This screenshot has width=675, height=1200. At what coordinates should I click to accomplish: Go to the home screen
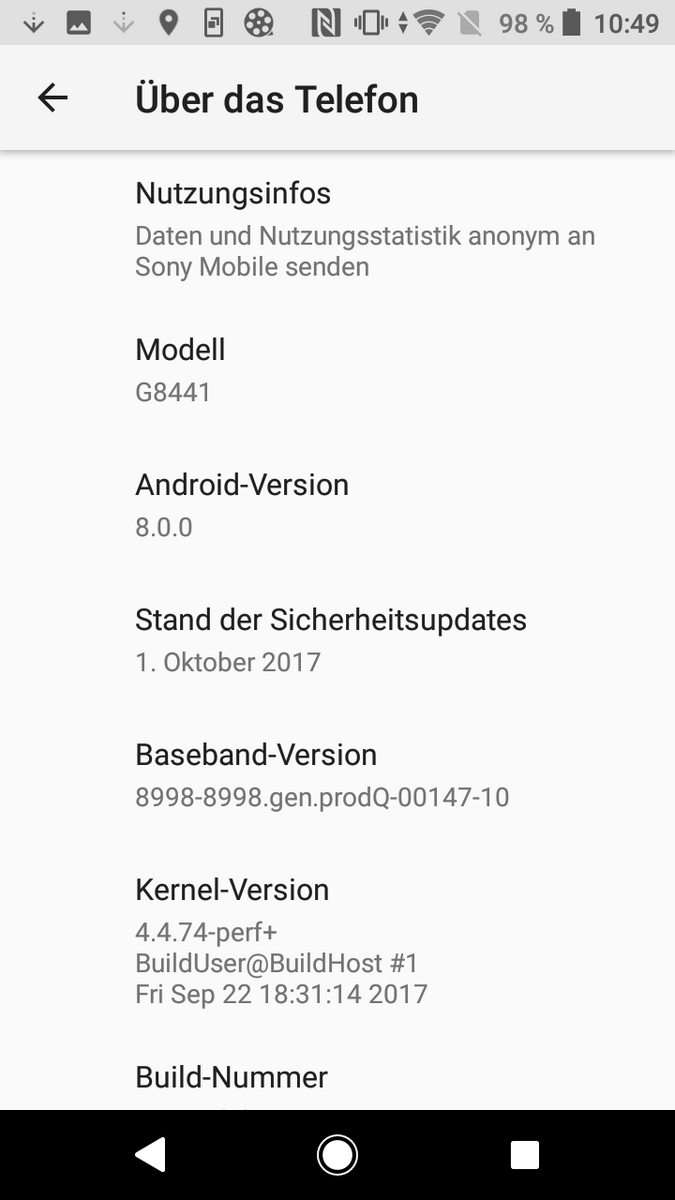click(337, 1155)
